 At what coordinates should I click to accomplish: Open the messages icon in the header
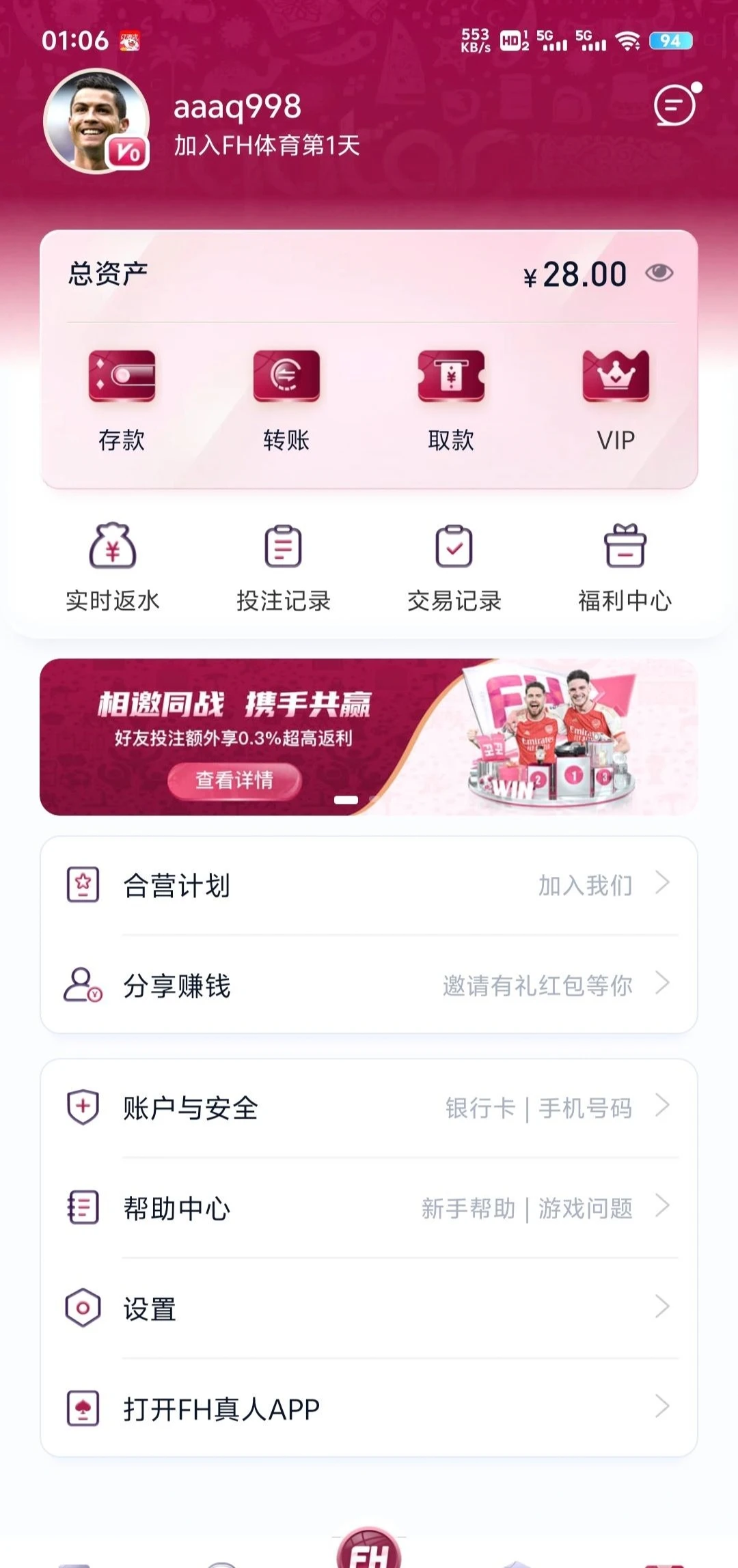pos(674,106)
